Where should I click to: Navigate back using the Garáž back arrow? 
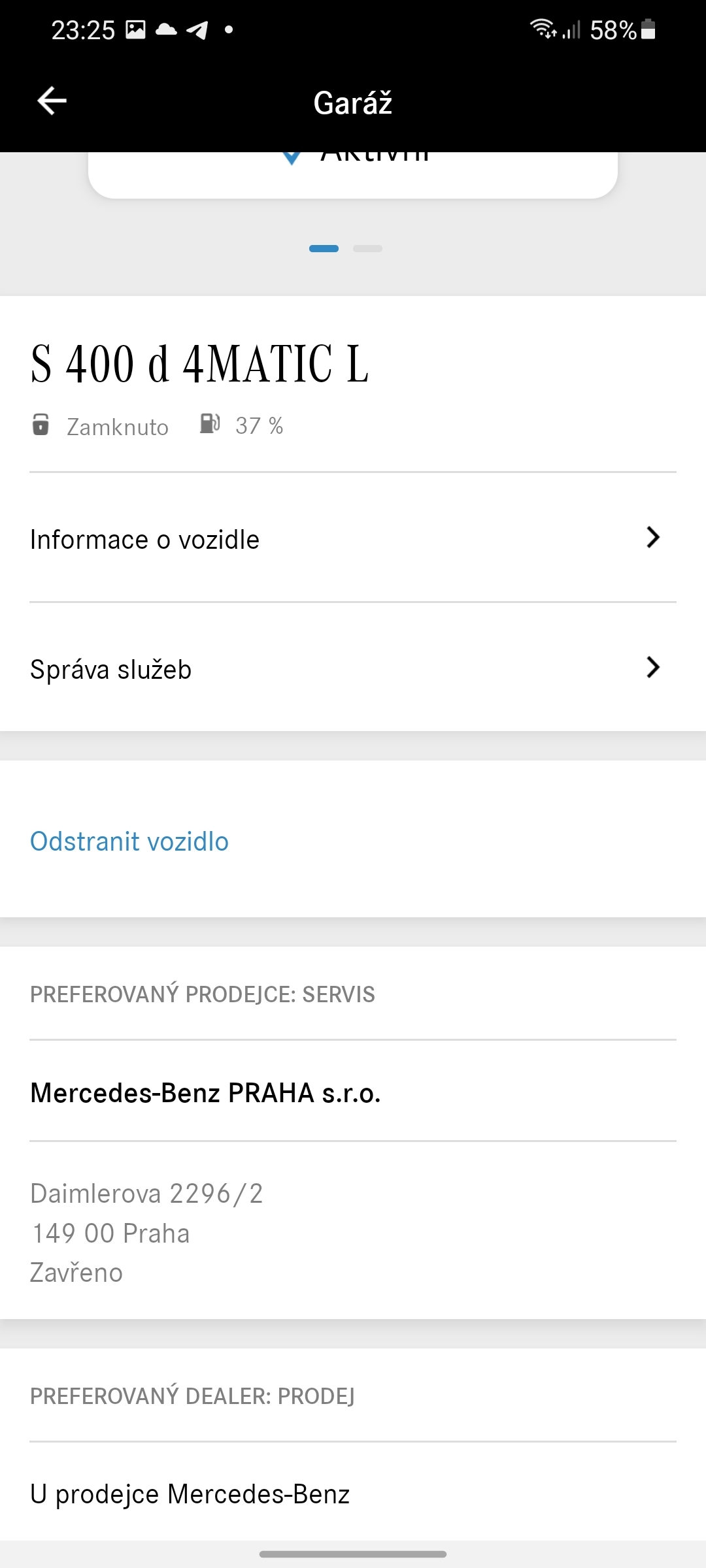click(x=51, y=101)
